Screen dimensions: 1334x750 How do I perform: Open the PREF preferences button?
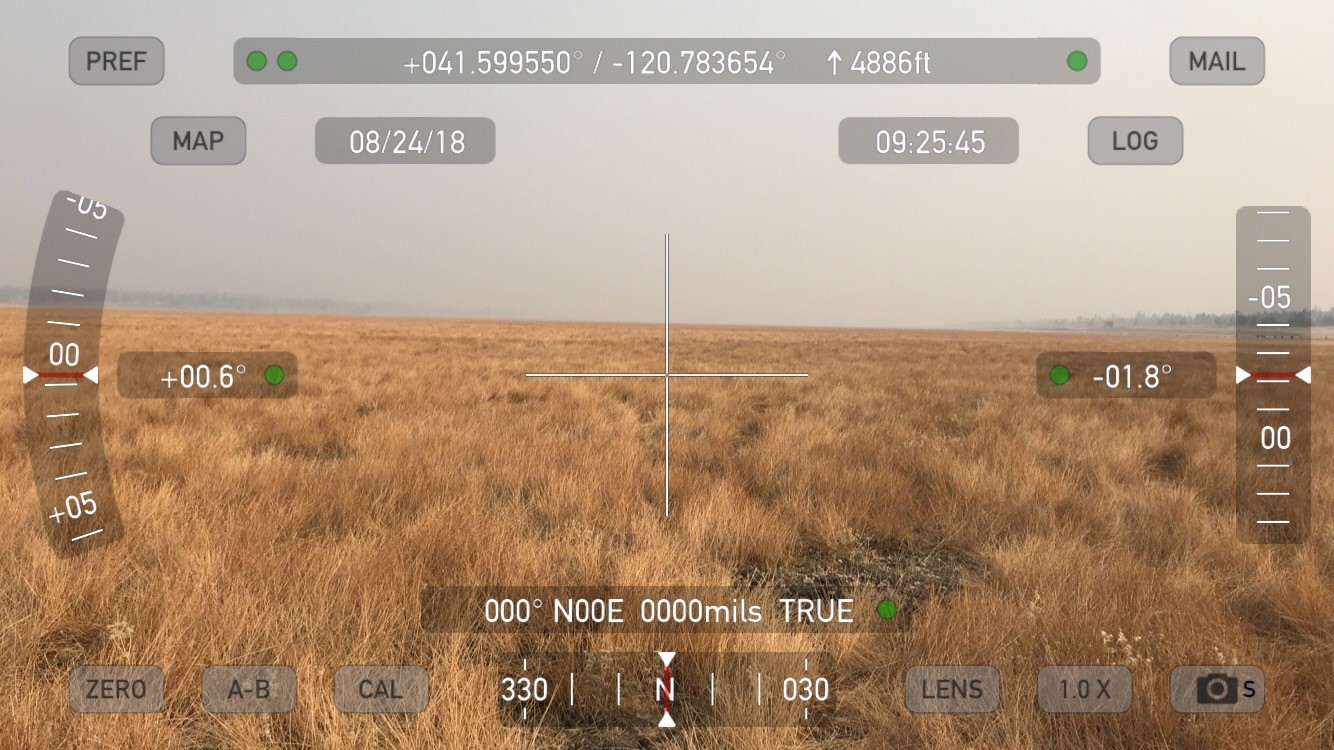click(x=116, y=61)
